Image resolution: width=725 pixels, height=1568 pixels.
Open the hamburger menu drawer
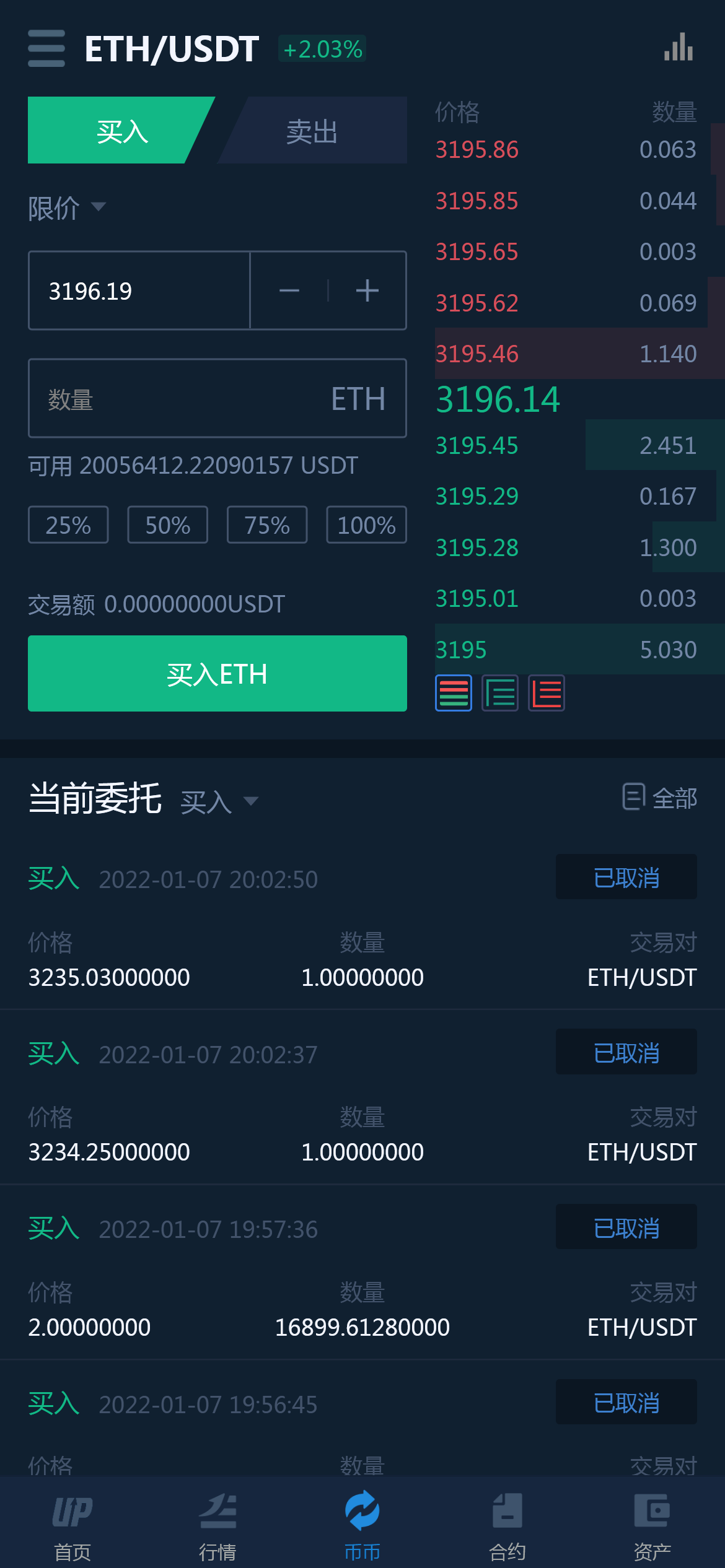click(46, 48)
